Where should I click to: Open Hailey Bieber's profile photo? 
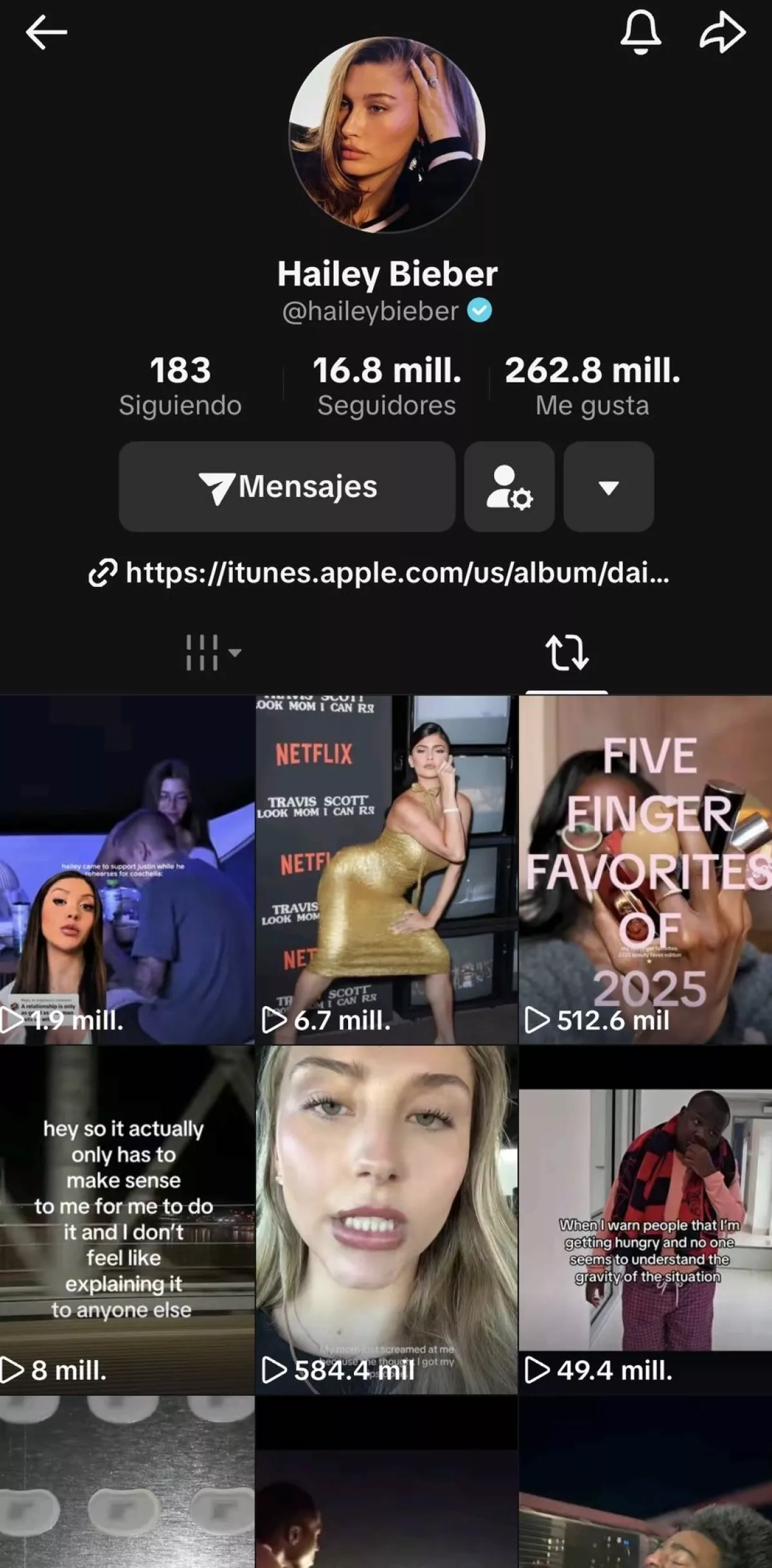[x=387, y=135]
